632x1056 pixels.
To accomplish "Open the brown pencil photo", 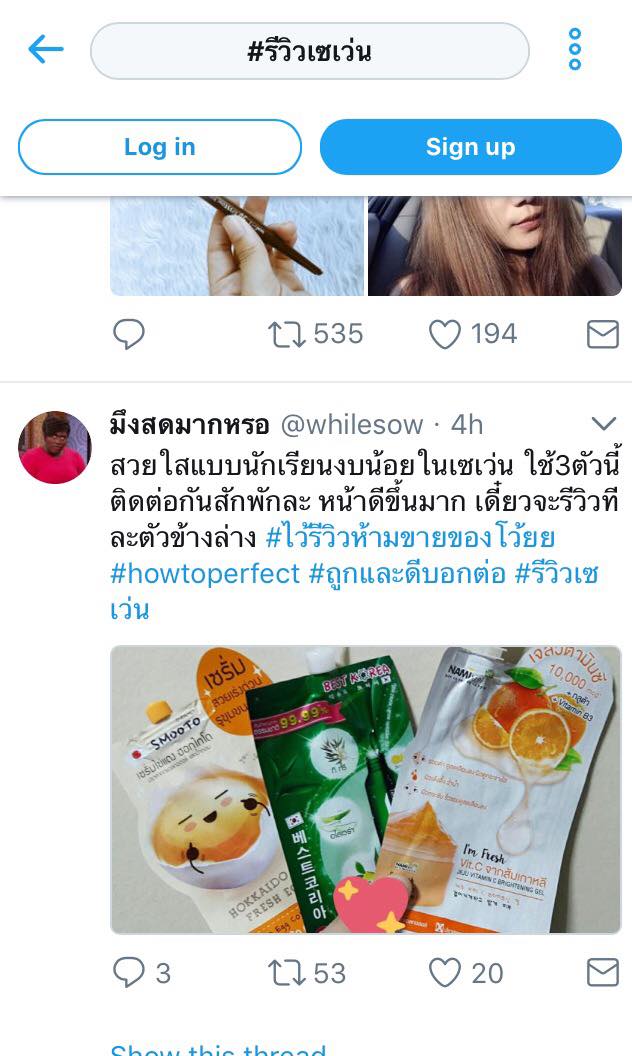I will pos(237,246).
